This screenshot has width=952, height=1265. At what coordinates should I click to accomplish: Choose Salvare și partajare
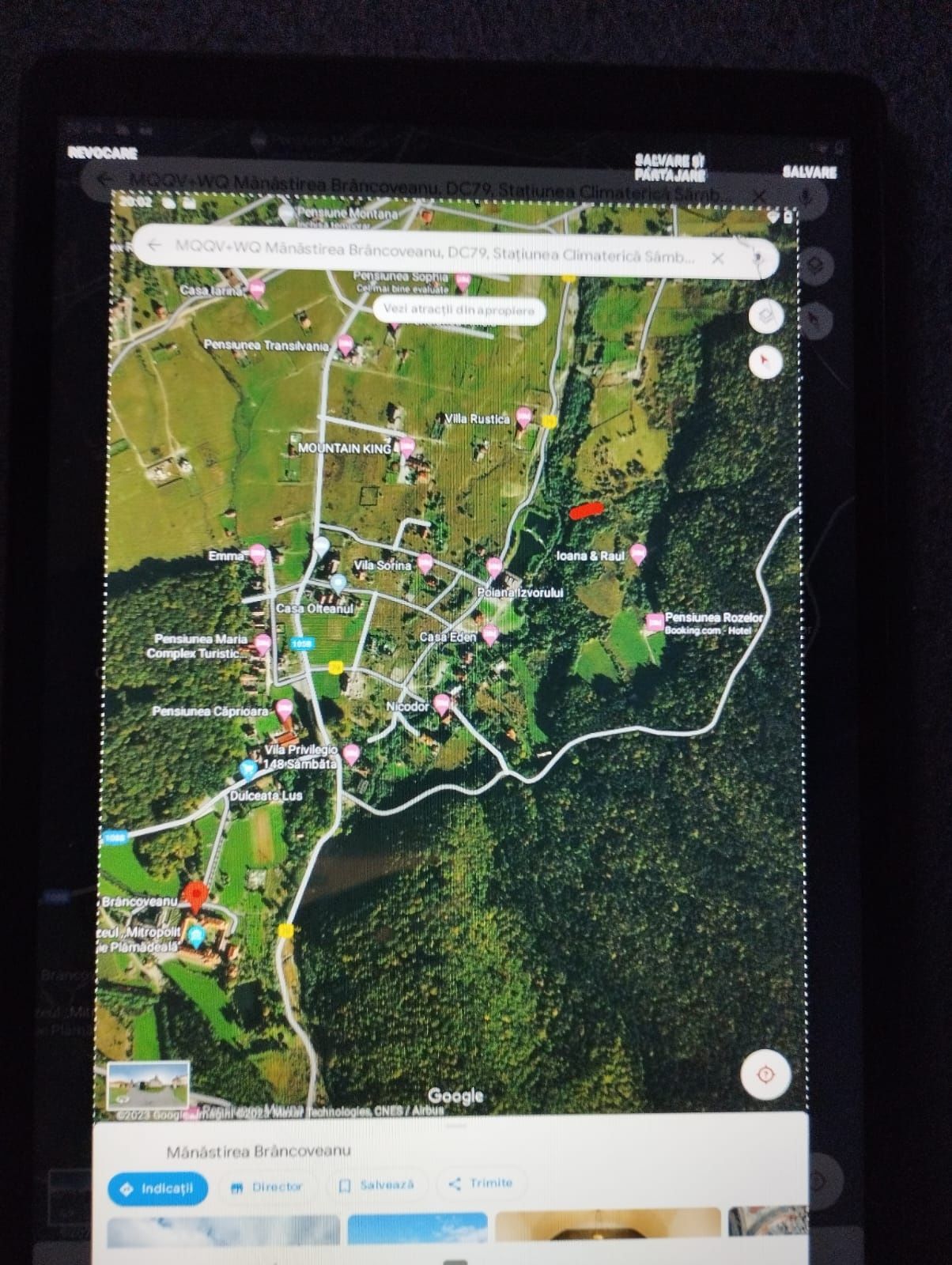pos(669,168)
